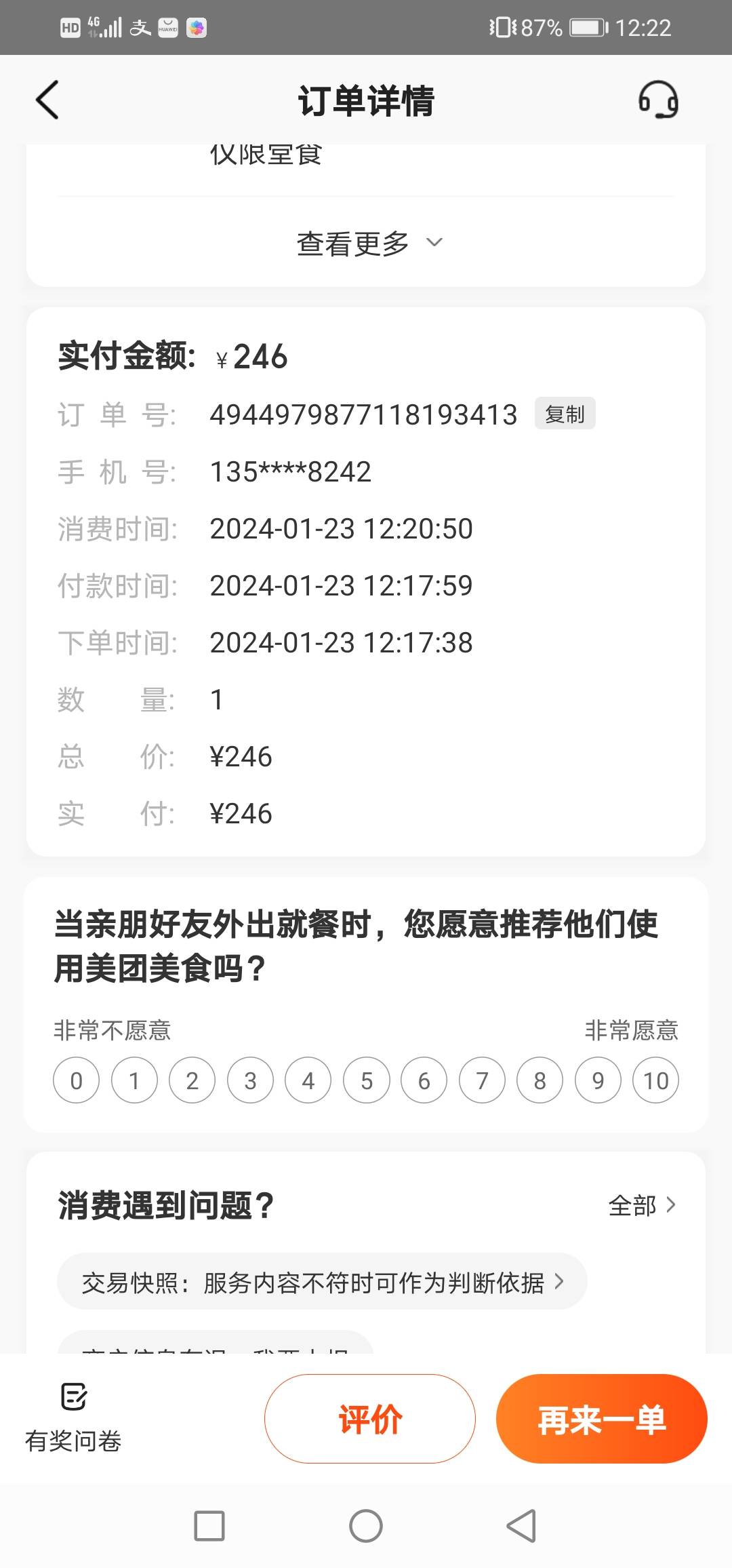Image resolution: width=732 pixels, height=1568 pixels.
Task: Tap 评价 to review this order
Action: (370, 1419)
